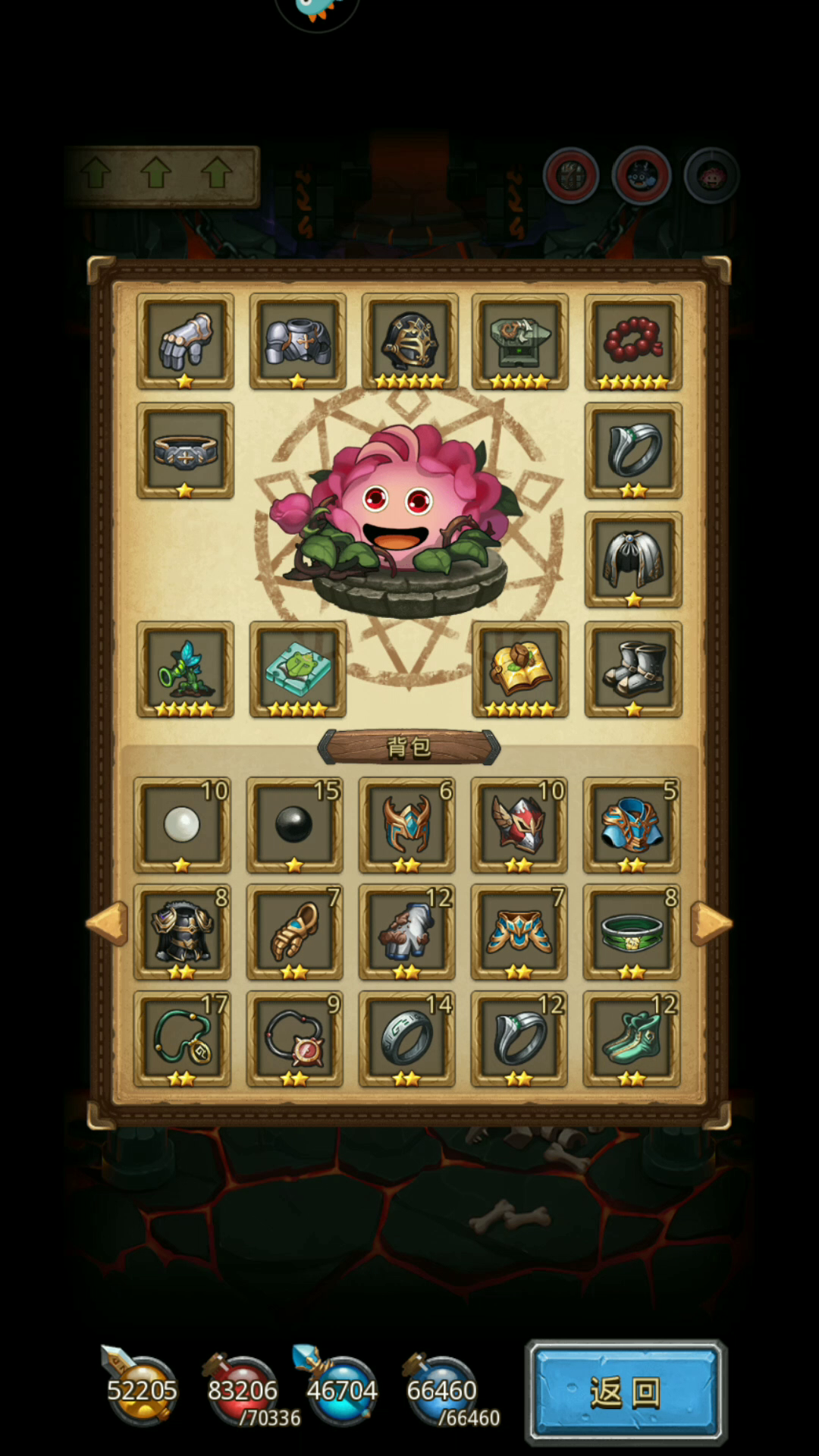
Task: Select the equipped golden book item
Action: click(x=520, y=670)
